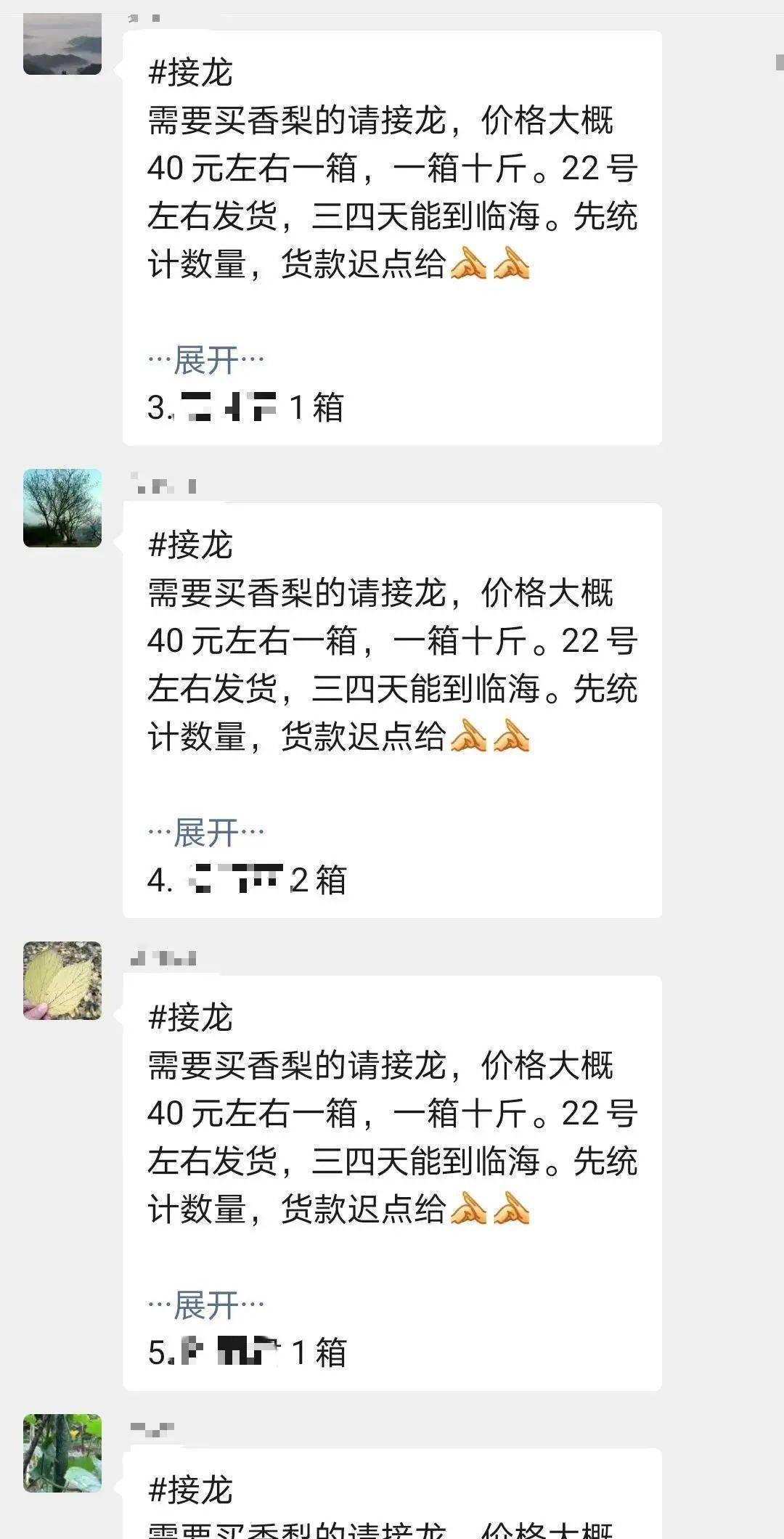This screenshot has width=784, height=1539.
Task: Open the profile with the misty mountain avatar
Action: (62, 44)
